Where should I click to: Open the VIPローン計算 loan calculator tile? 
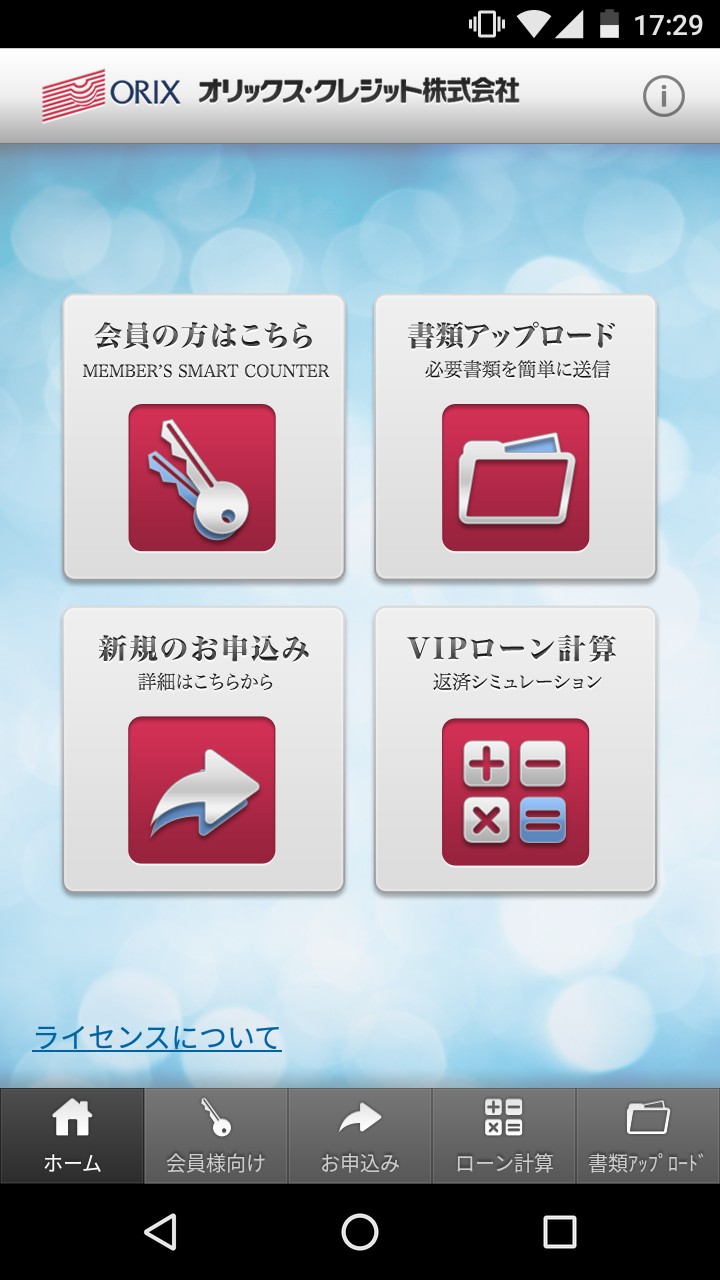515,749
